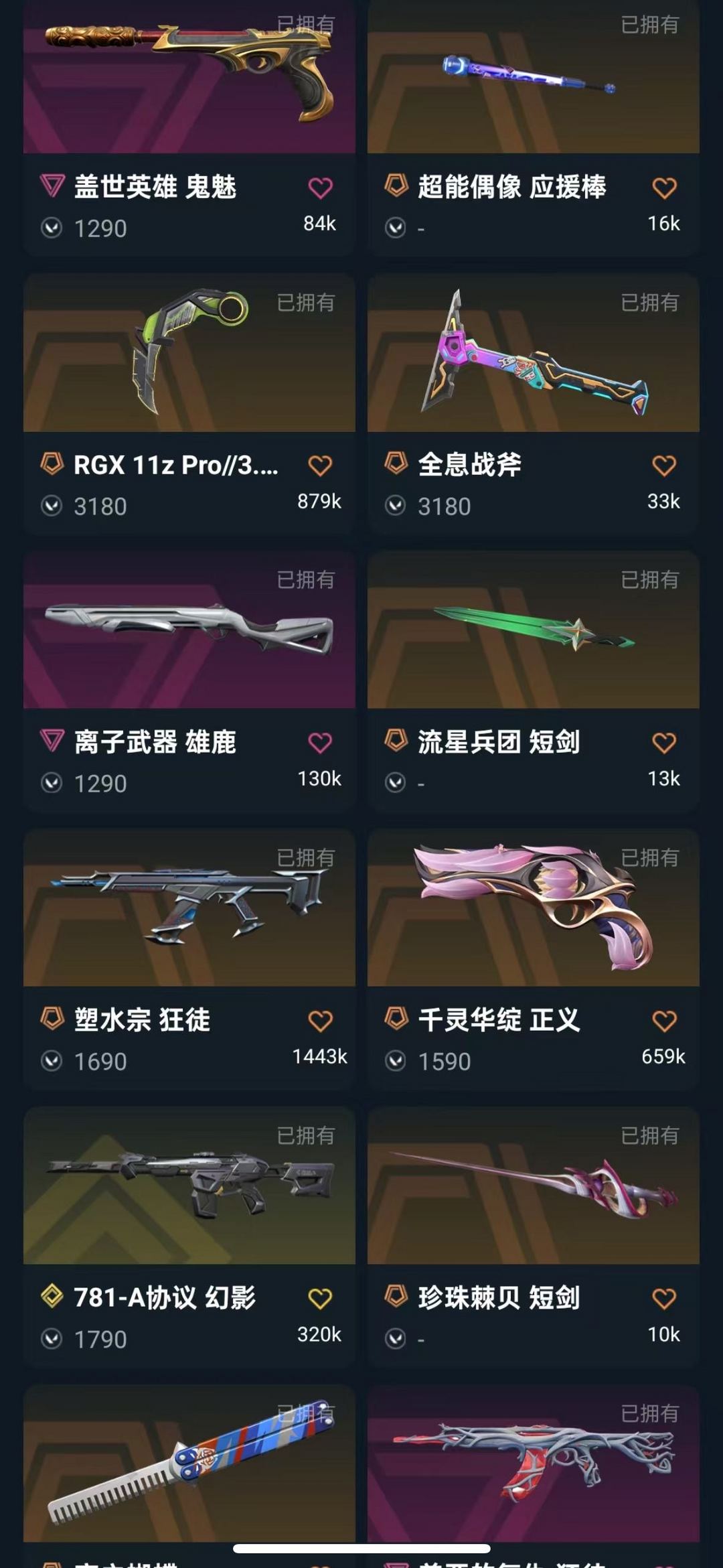Viewport: 723px width, 1568px height.
Task: Like the 全息战斧 skin
Action: click(x=664, y=466)
